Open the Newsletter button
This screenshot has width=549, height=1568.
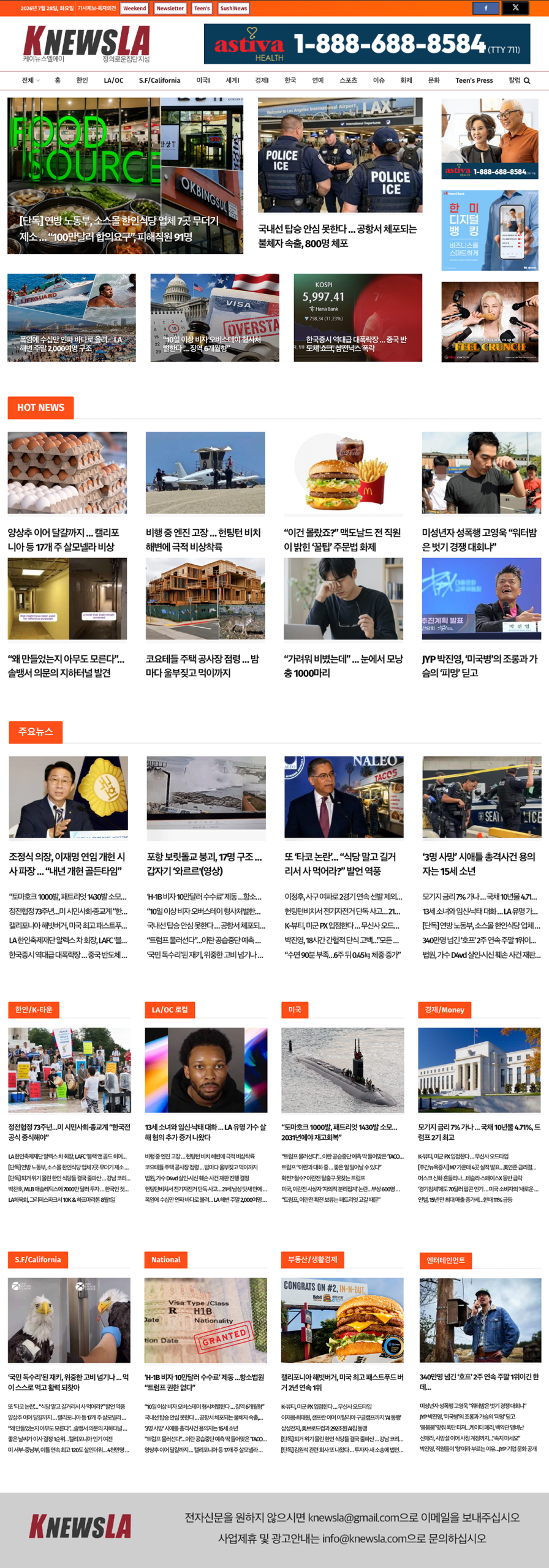[x=170, y=8]
